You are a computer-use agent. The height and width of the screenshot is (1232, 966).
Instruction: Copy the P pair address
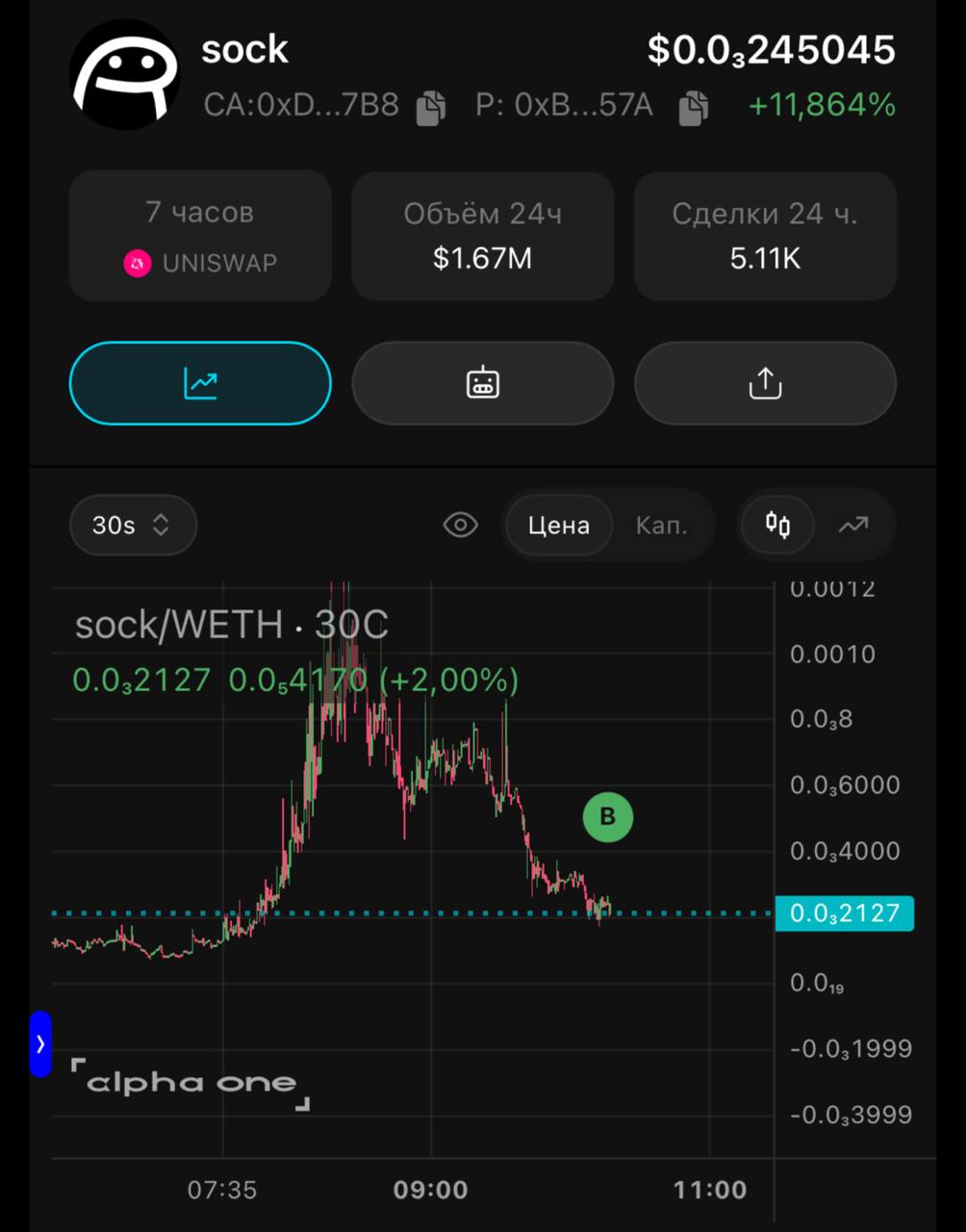(x=693, y=107)
